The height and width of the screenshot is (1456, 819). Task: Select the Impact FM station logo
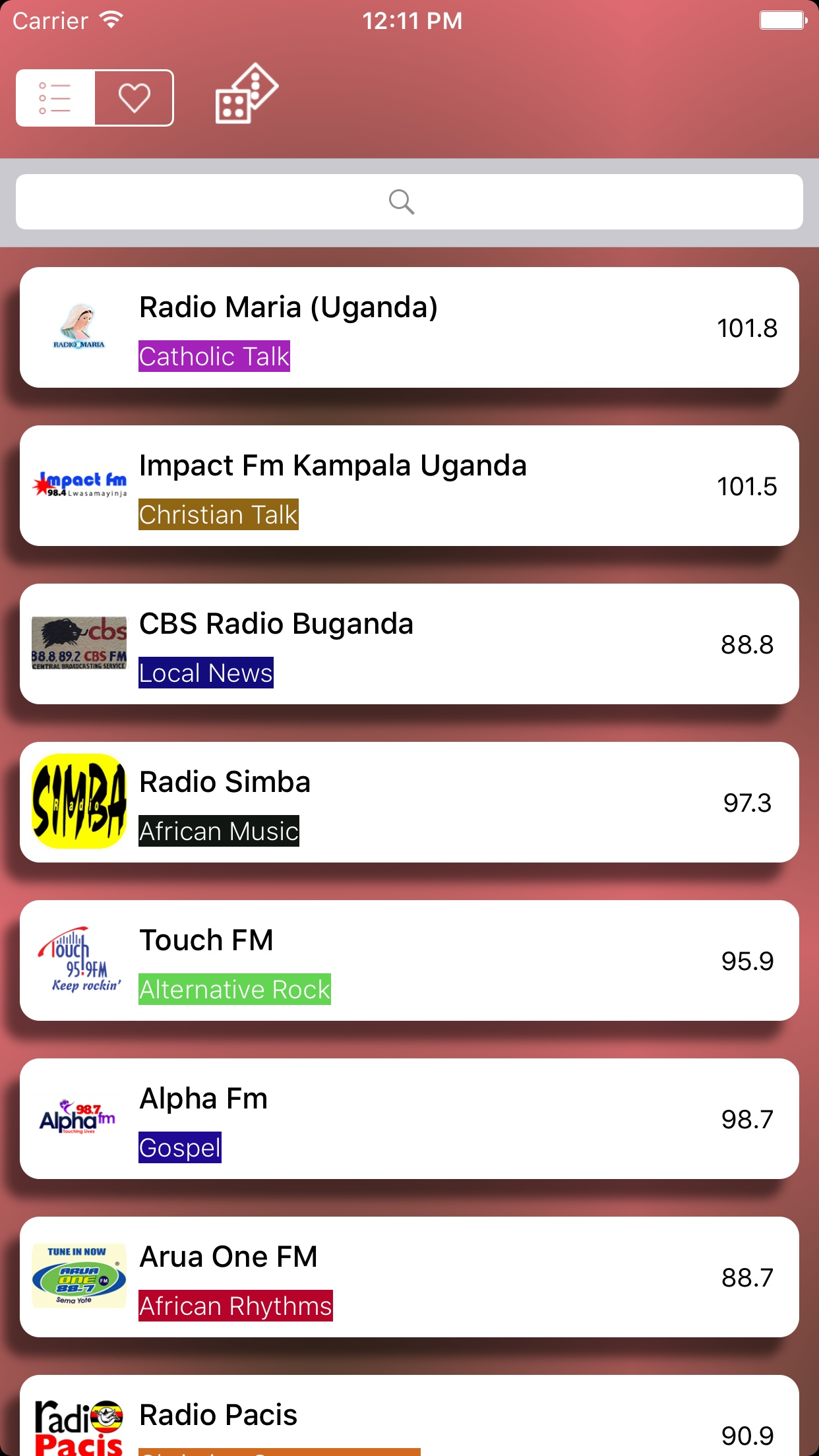[x=78, y=485]
